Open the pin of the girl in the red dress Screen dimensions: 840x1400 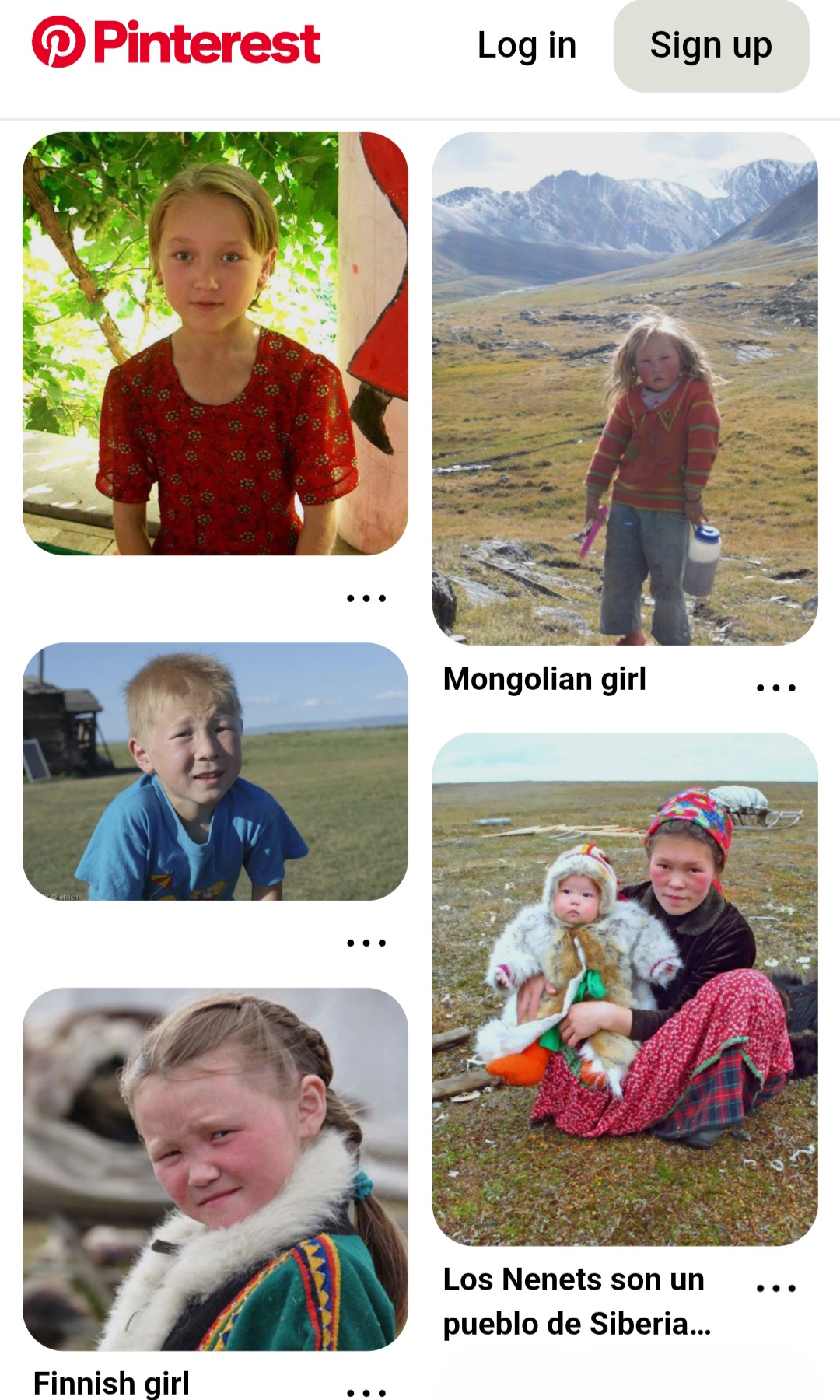pos(215,343)
